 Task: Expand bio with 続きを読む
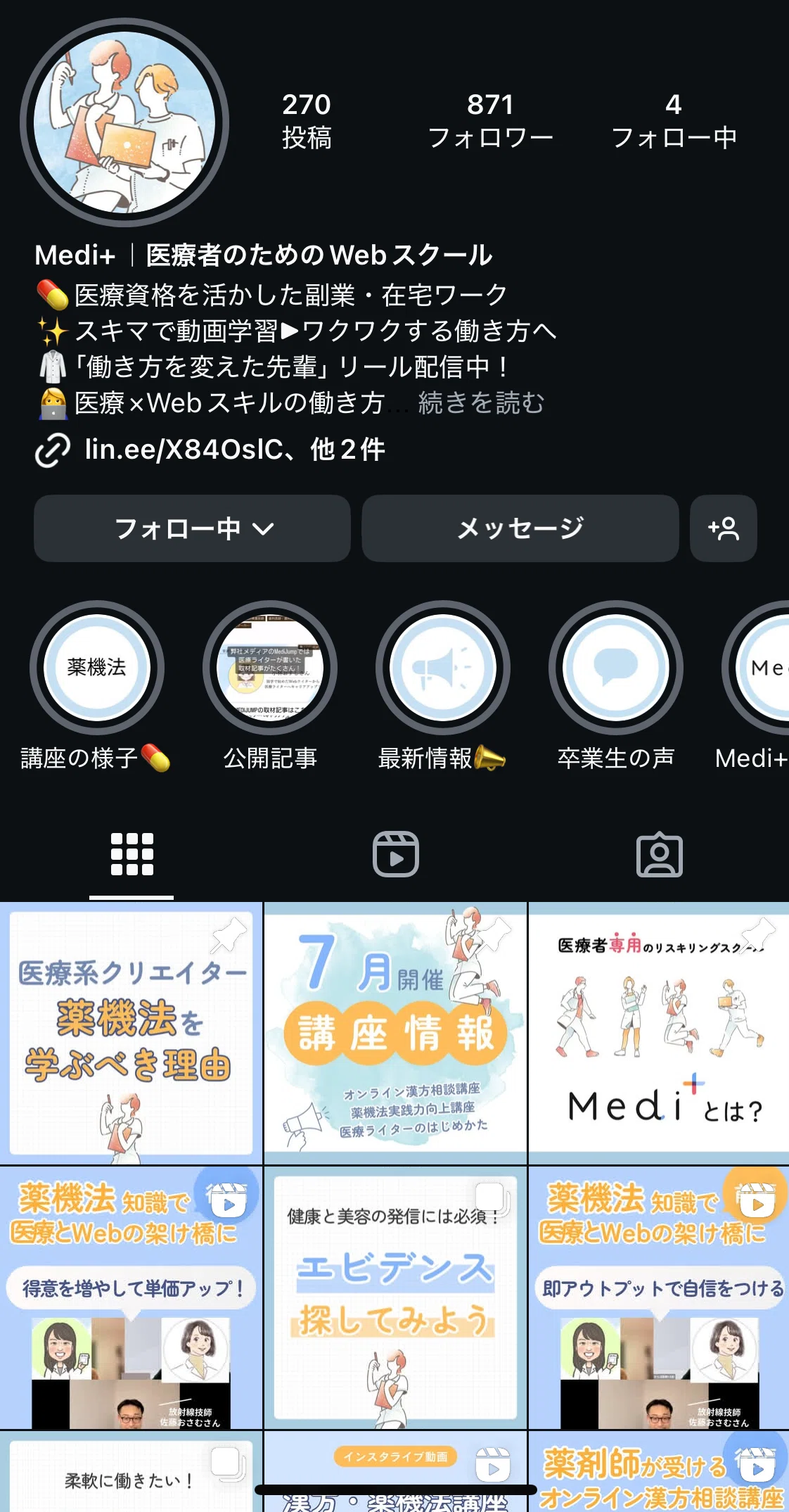[482, 403]
